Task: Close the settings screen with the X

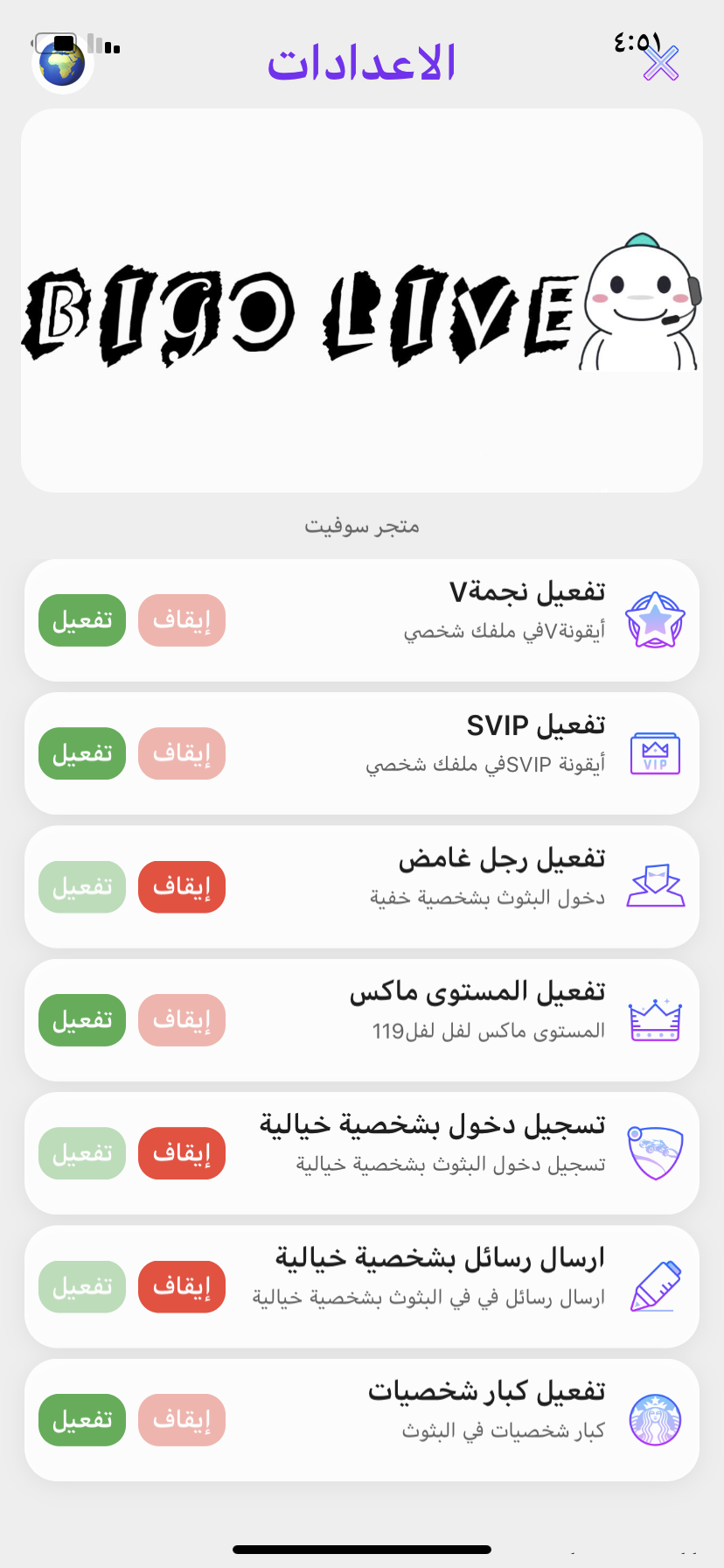Action: point(661,63)
